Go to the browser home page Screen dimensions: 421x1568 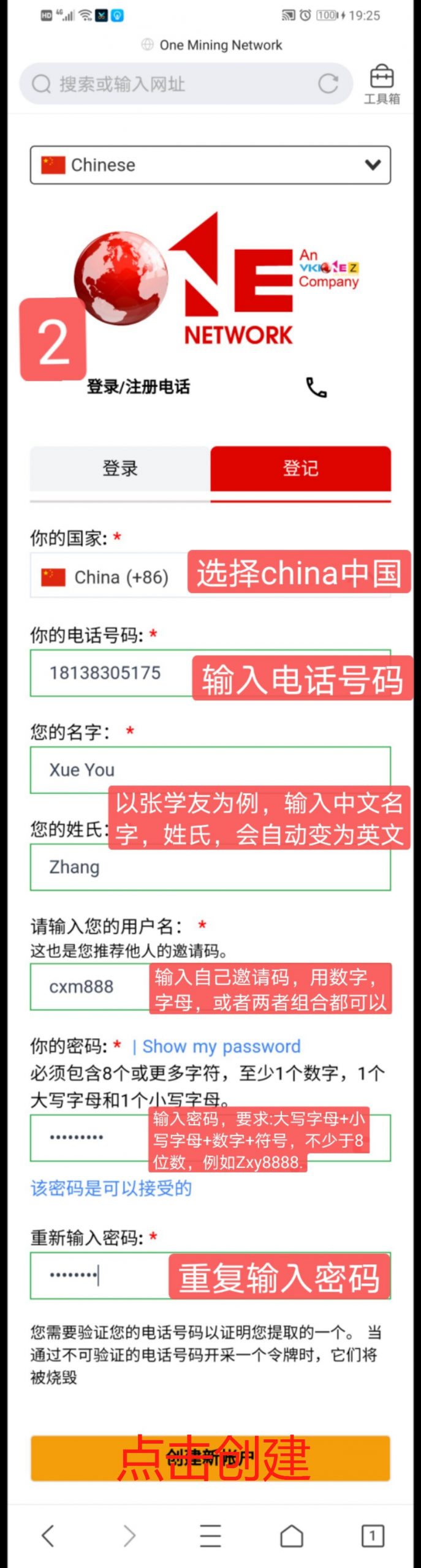[292, 1536]
